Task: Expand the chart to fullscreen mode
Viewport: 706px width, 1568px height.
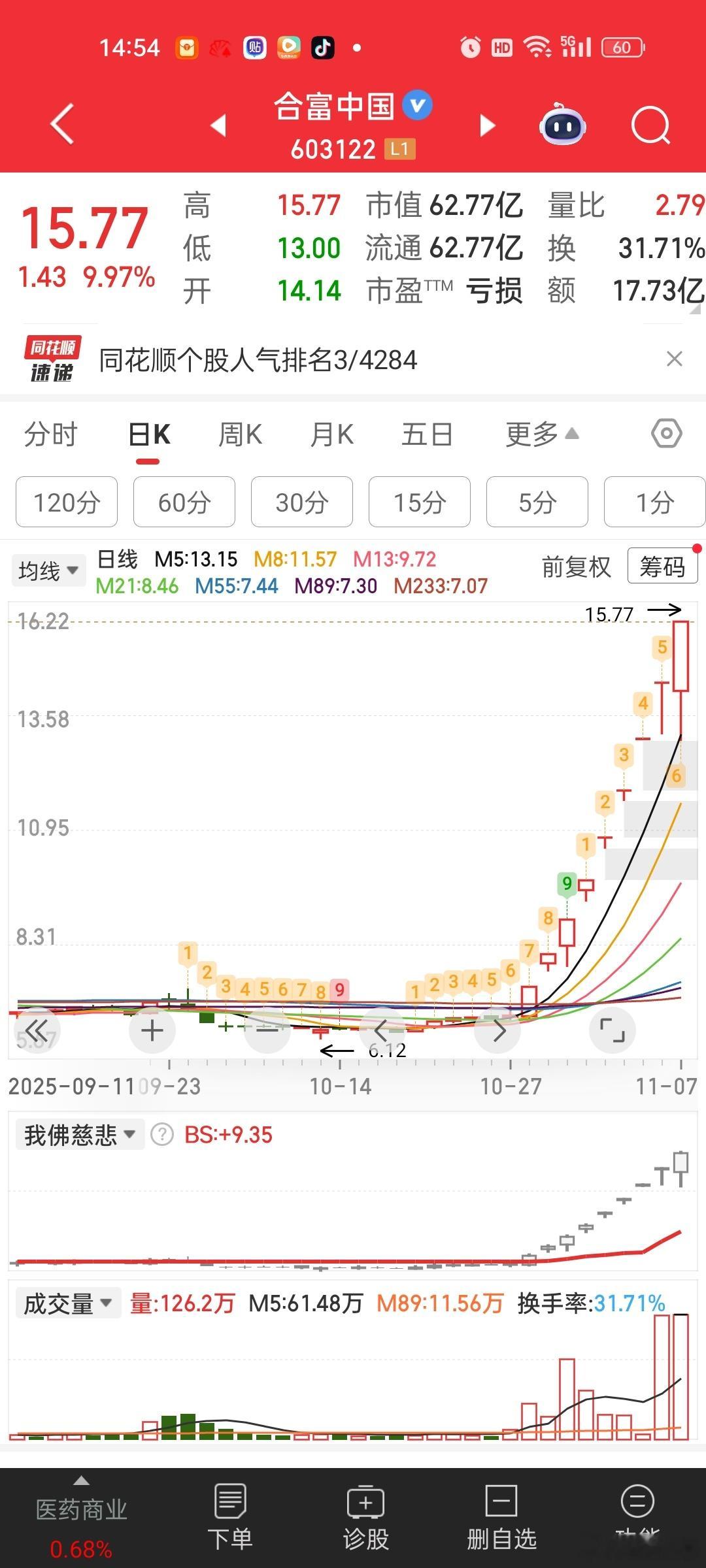Action: point(613,1029)
